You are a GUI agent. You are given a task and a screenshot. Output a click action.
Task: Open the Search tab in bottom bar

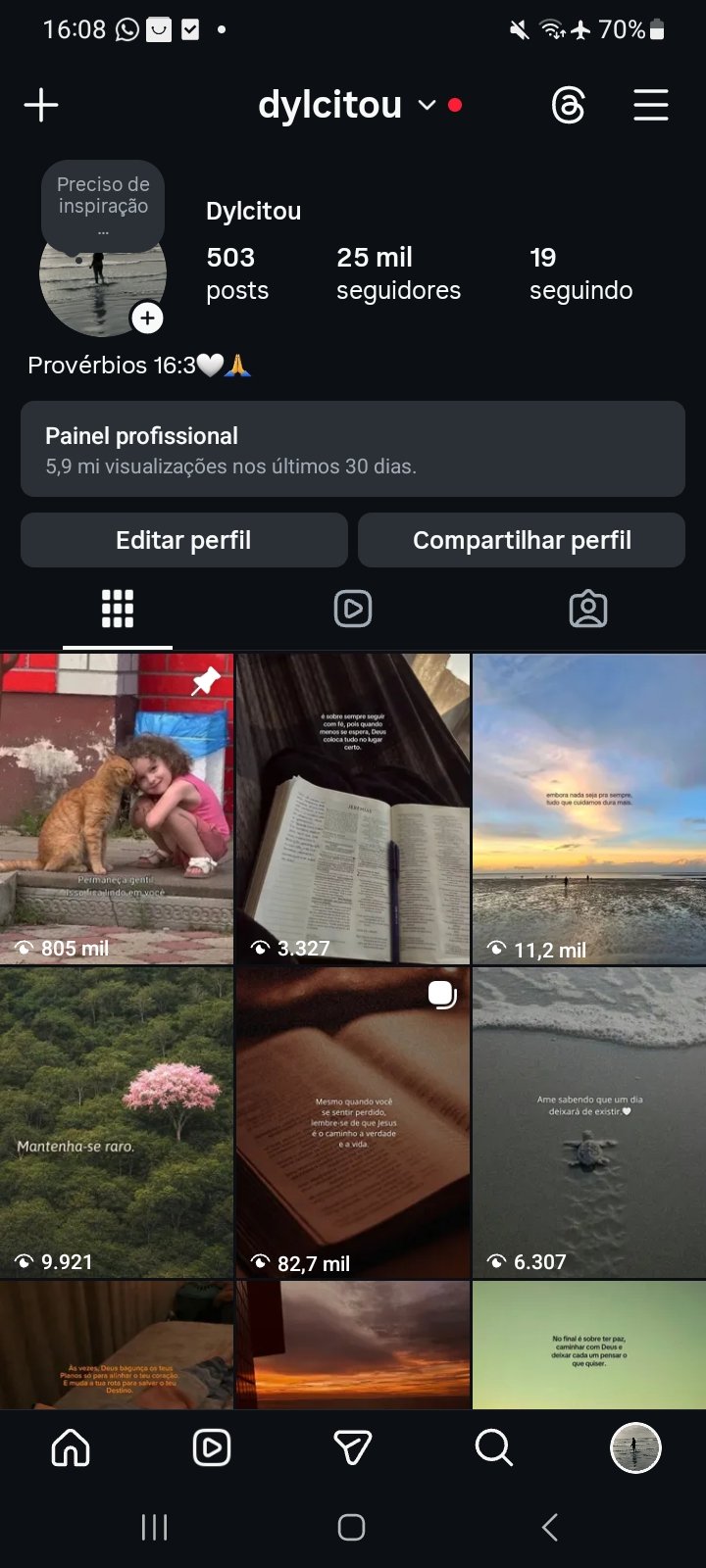point(494,1447)
